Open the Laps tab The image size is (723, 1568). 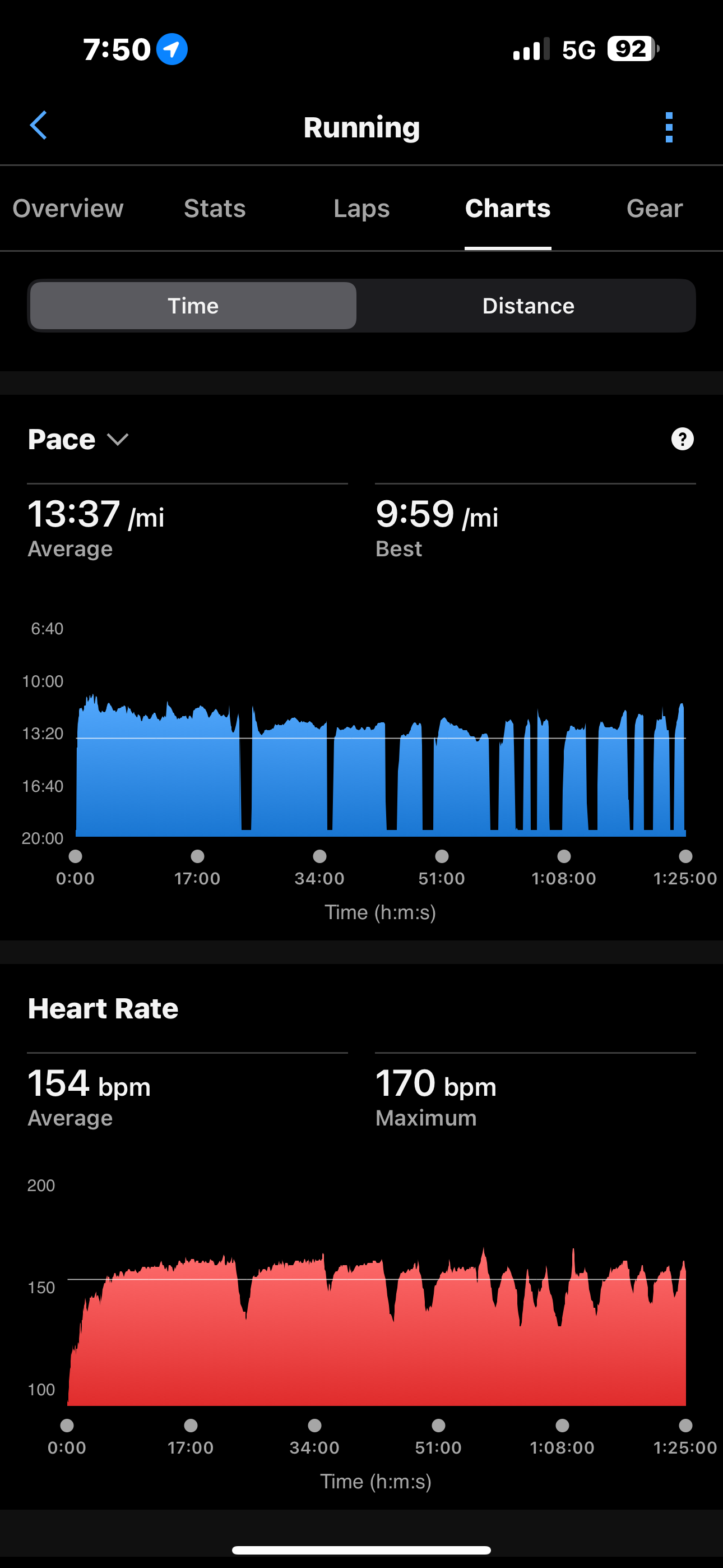click(361, 208)
